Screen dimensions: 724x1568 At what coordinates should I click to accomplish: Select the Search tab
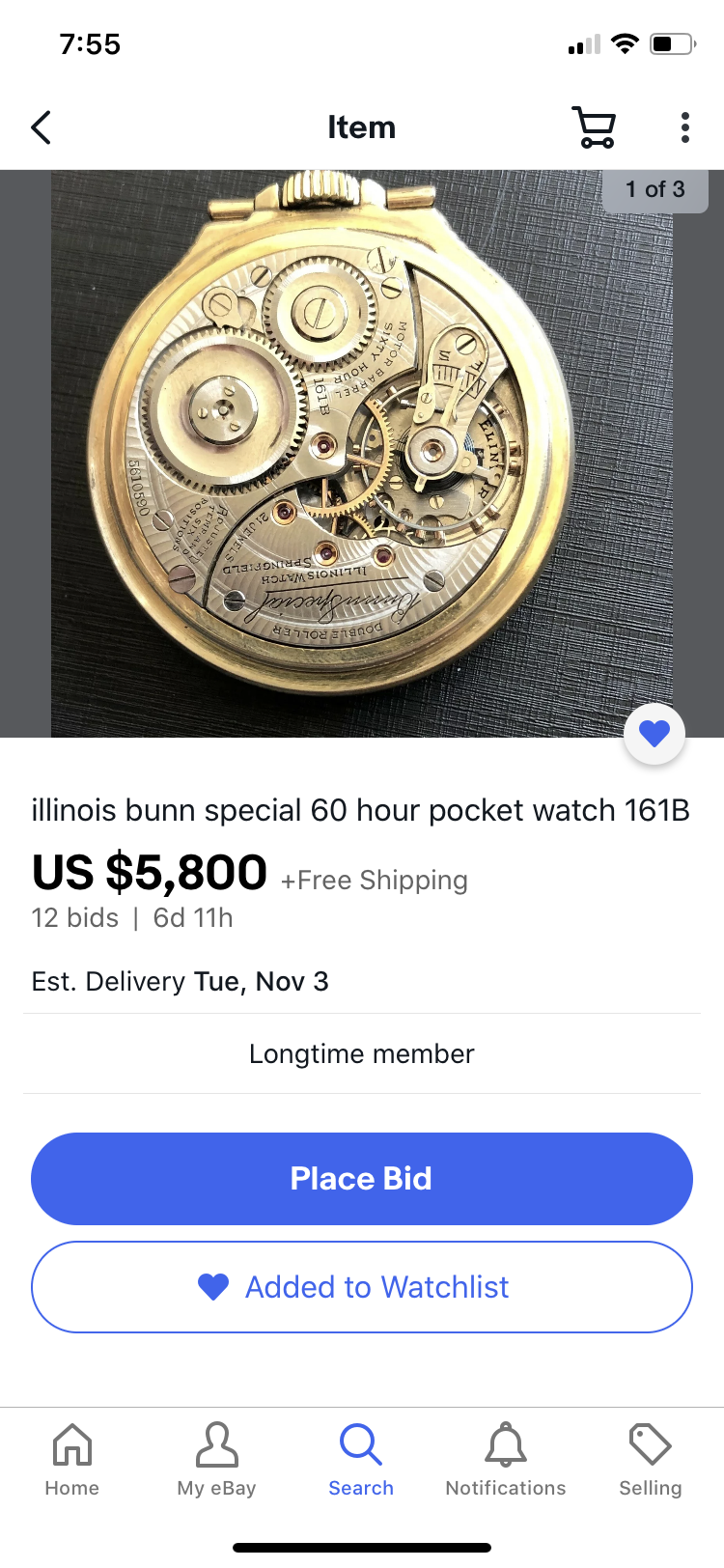[361, 1460]
